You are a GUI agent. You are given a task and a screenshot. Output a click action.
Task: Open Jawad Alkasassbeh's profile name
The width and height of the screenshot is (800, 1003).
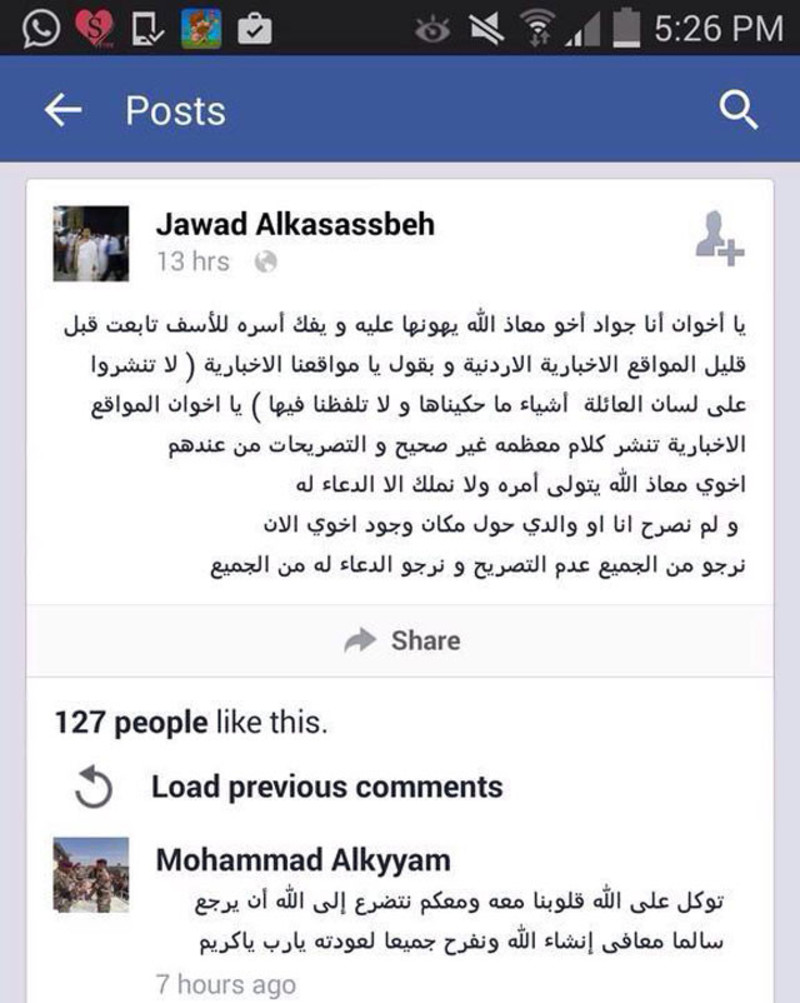(x=295, y=224)
